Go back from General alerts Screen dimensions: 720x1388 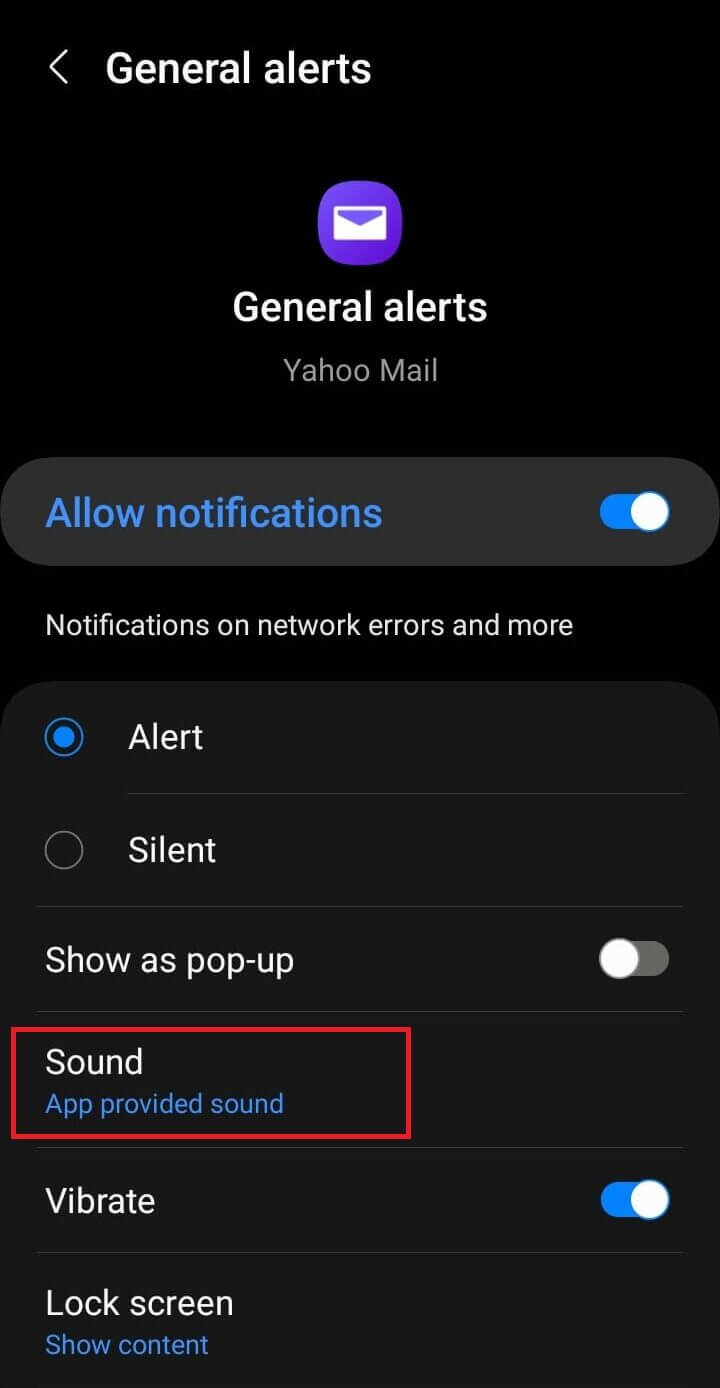(x=59, y=69)
